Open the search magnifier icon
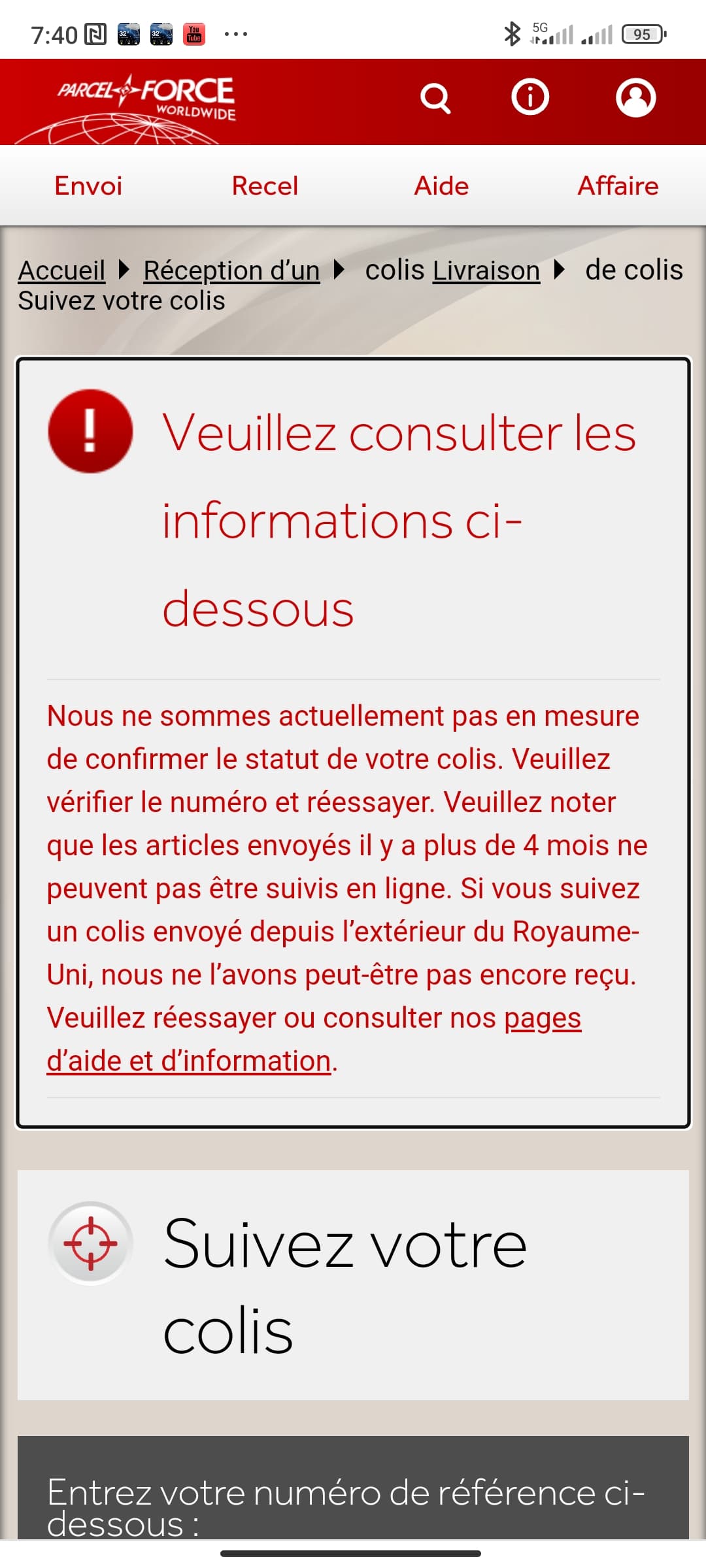Viewport: 706px width, 1568px height. (x=435, y=99)
